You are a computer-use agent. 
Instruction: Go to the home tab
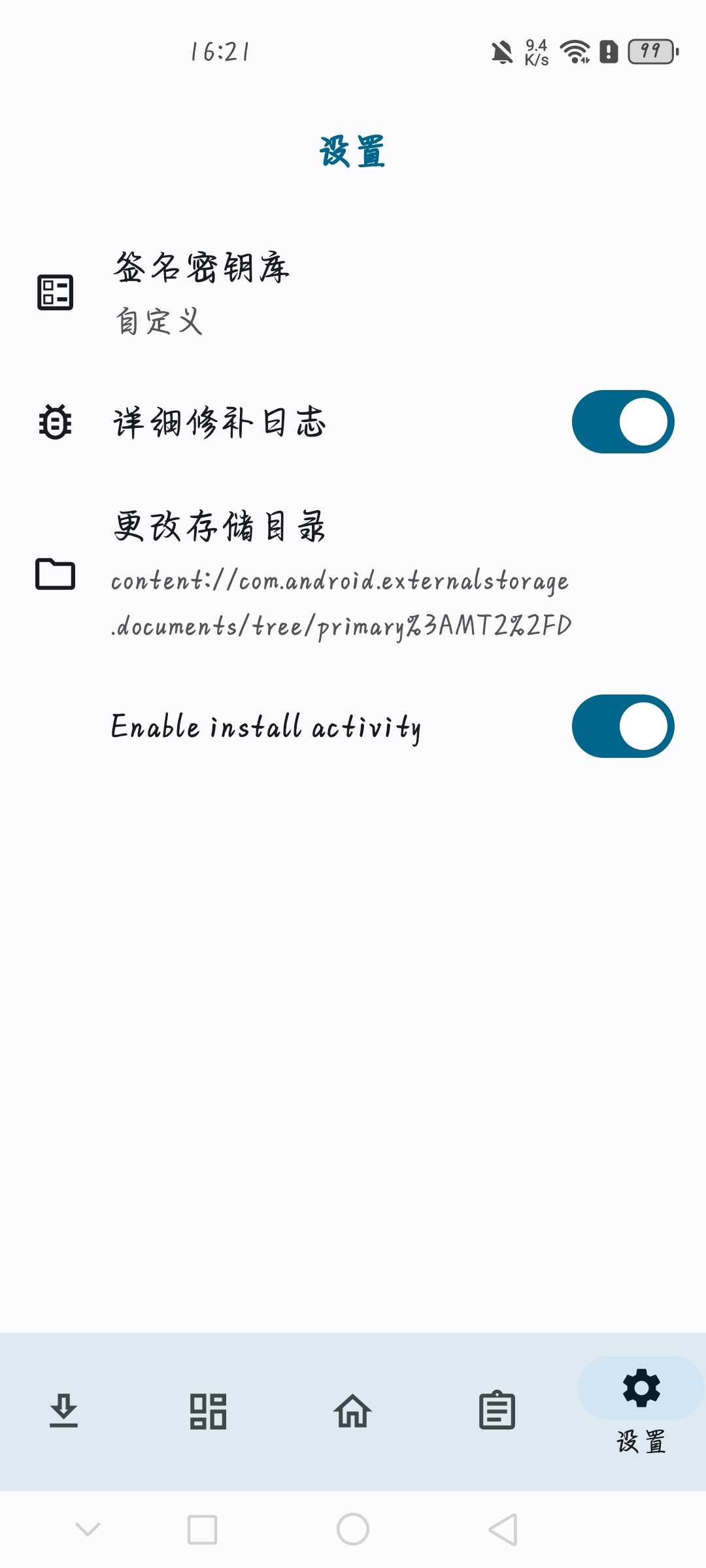[x=353, y=1411]
